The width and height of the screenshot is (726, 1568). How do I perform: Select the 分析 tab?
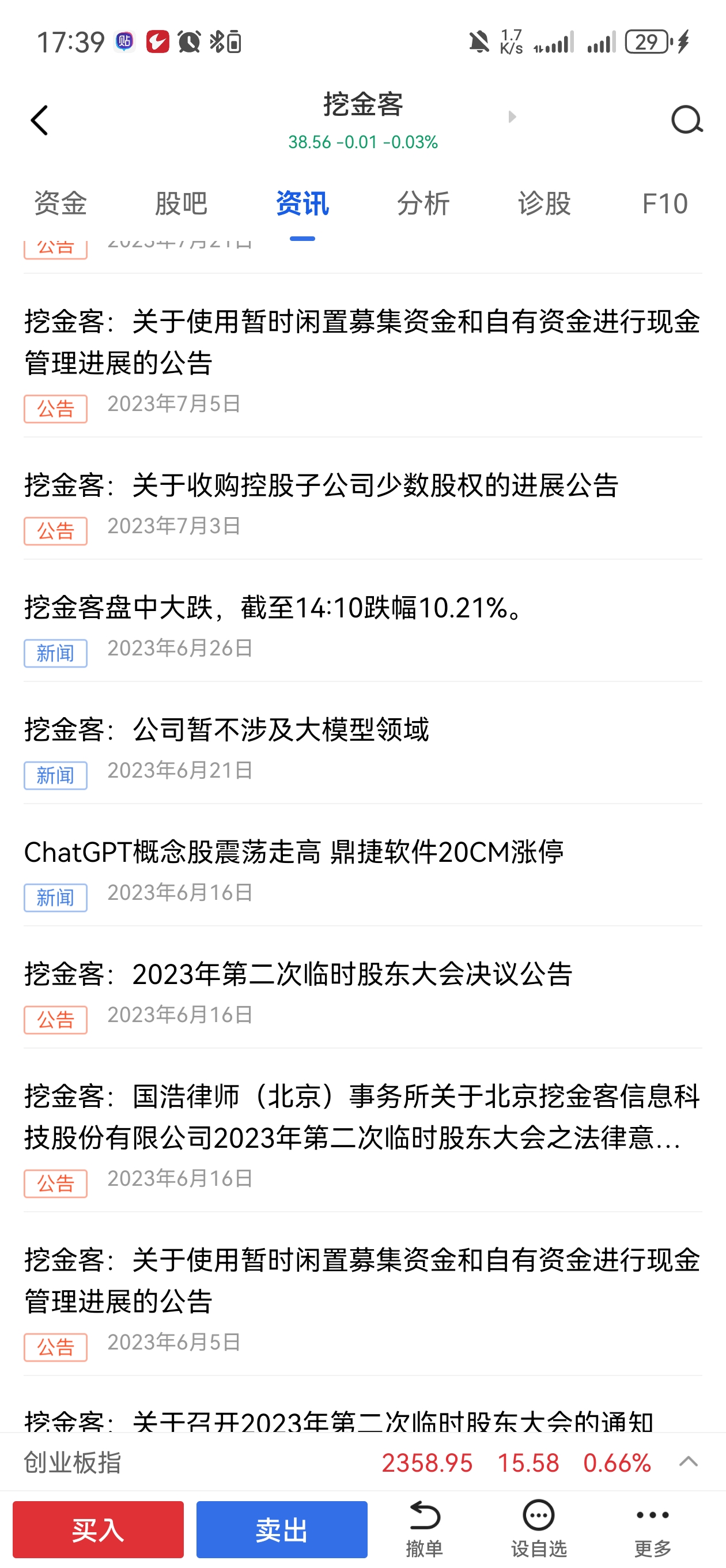[423, 203]
